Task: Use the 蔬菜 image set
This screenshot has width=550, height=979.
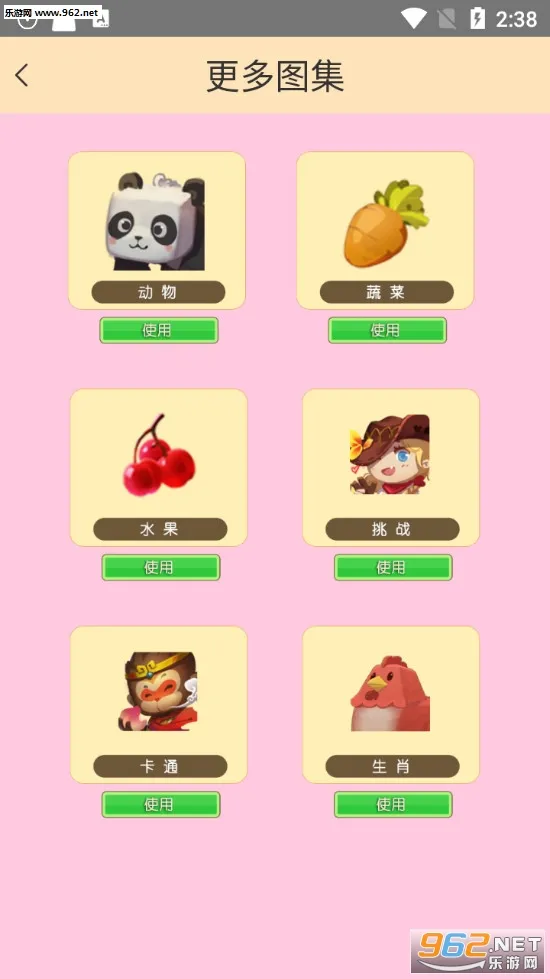Action: pos(387,330)
